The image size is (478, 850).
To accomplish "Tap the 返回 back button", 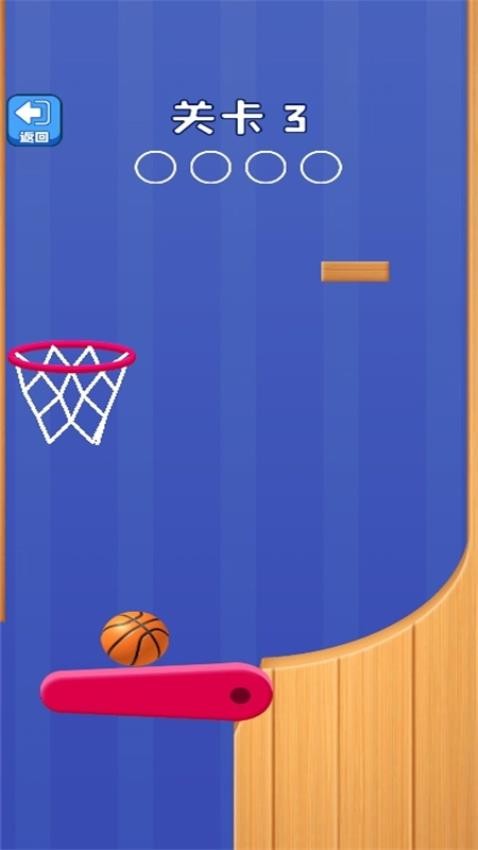I will pyautogui.click(x=35, y=120).
